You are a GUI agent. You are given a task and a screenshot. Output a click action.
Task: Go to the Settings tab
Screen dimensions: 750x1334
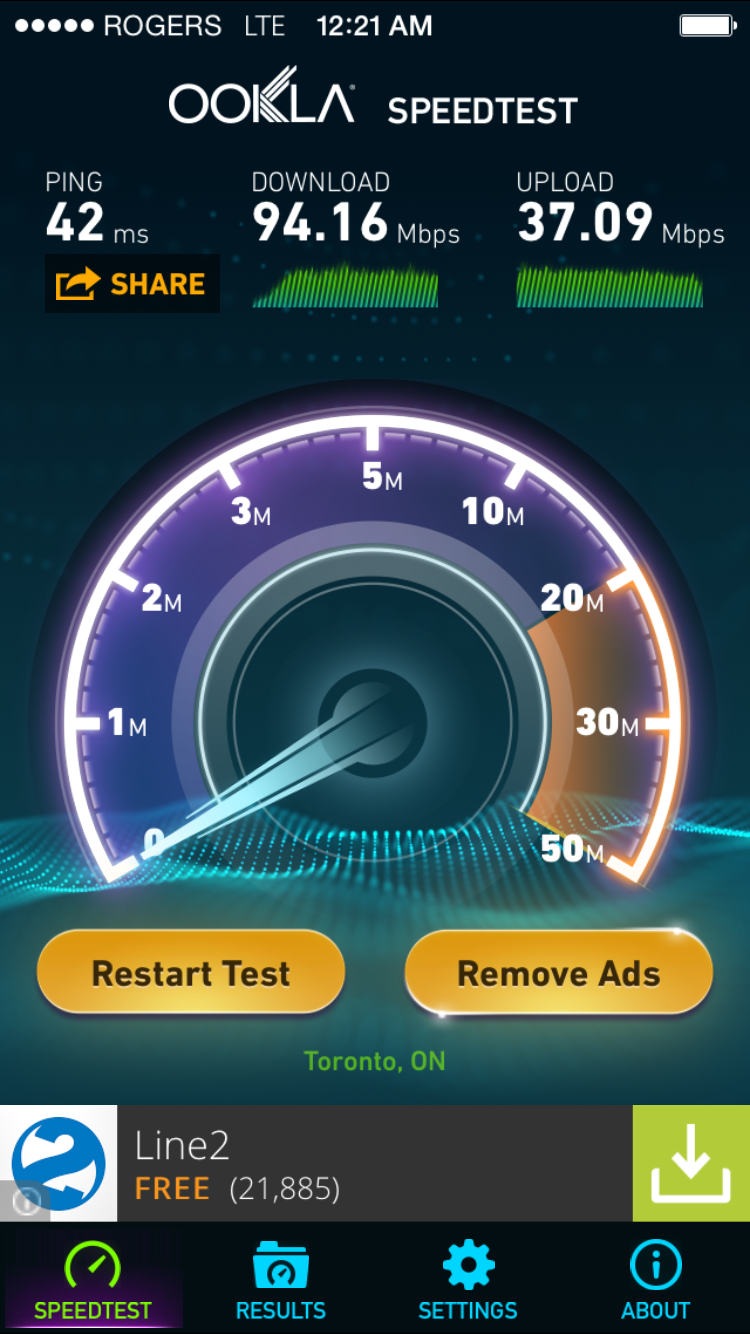tap(468, 1281)
